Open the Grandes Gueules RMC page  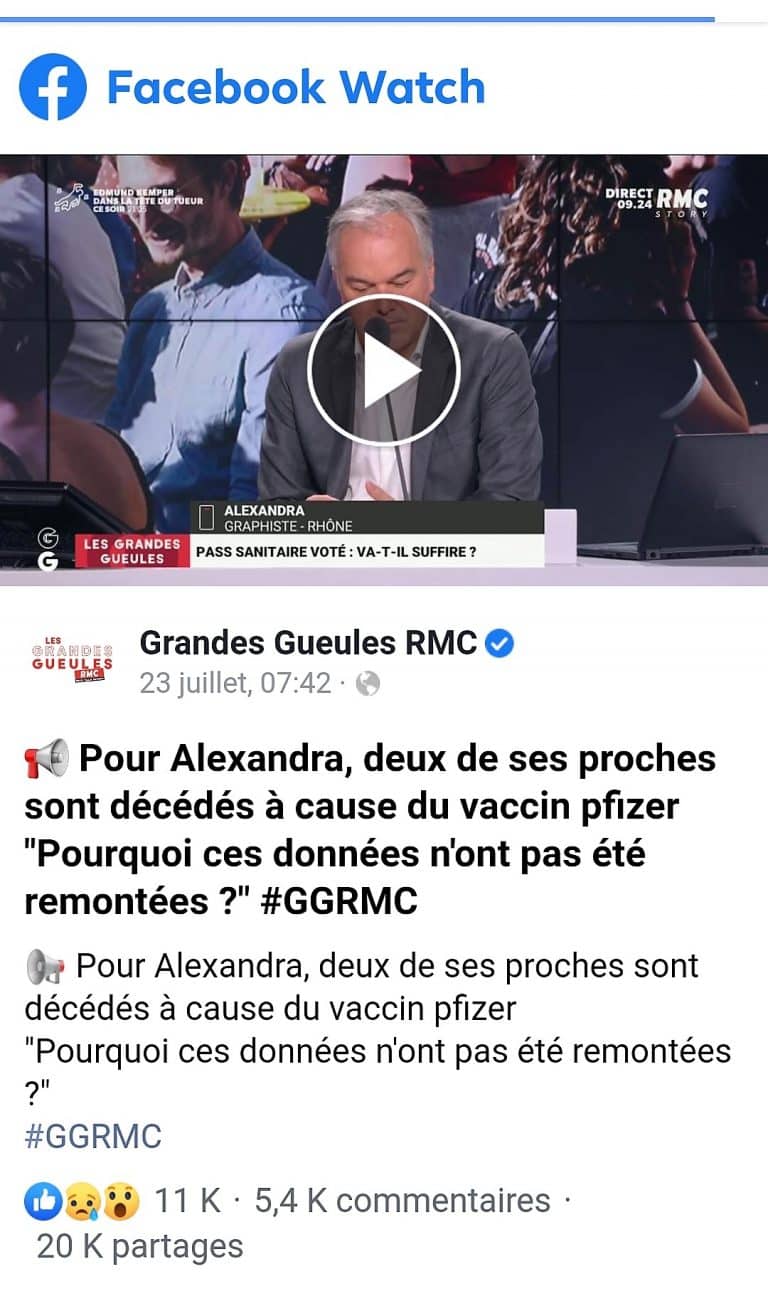coord(309,643)
